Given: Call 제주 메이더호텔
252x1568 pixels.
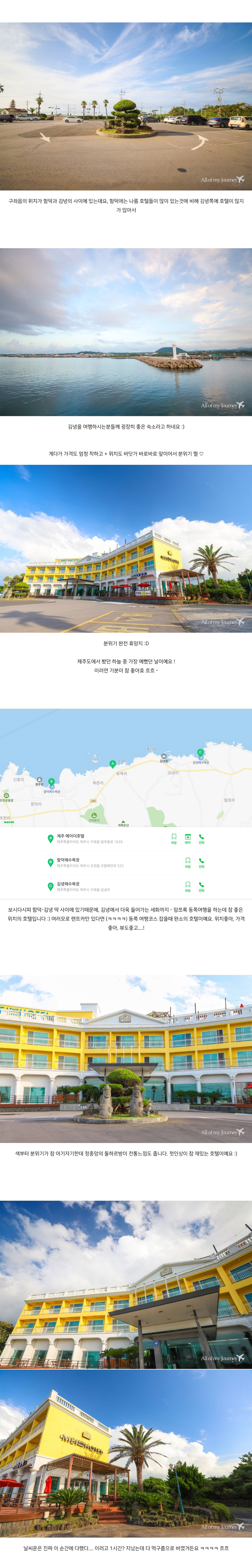Looking at the screenshot, I should coord(202,838).
